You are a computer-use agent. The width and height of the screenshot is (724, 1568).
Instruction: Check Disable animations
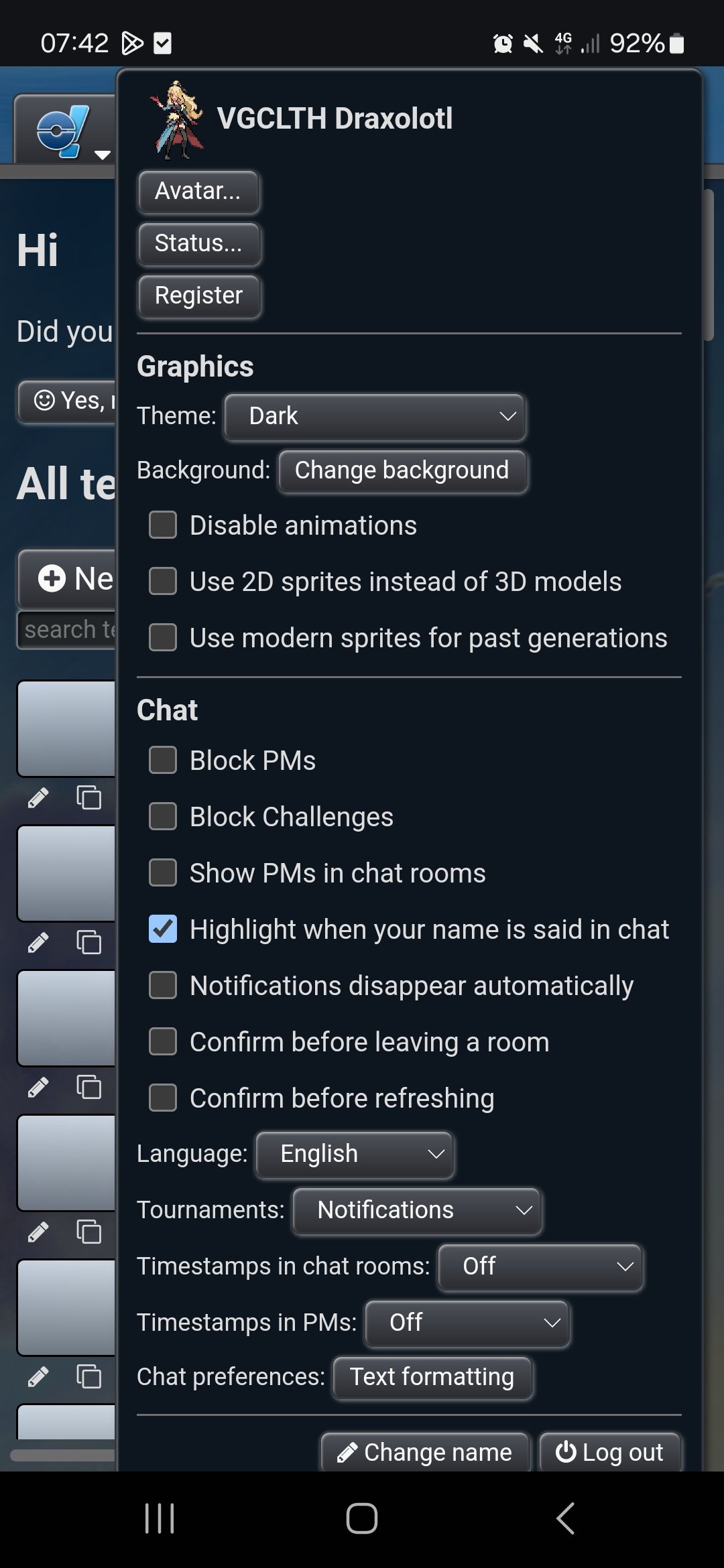[163, 525]
